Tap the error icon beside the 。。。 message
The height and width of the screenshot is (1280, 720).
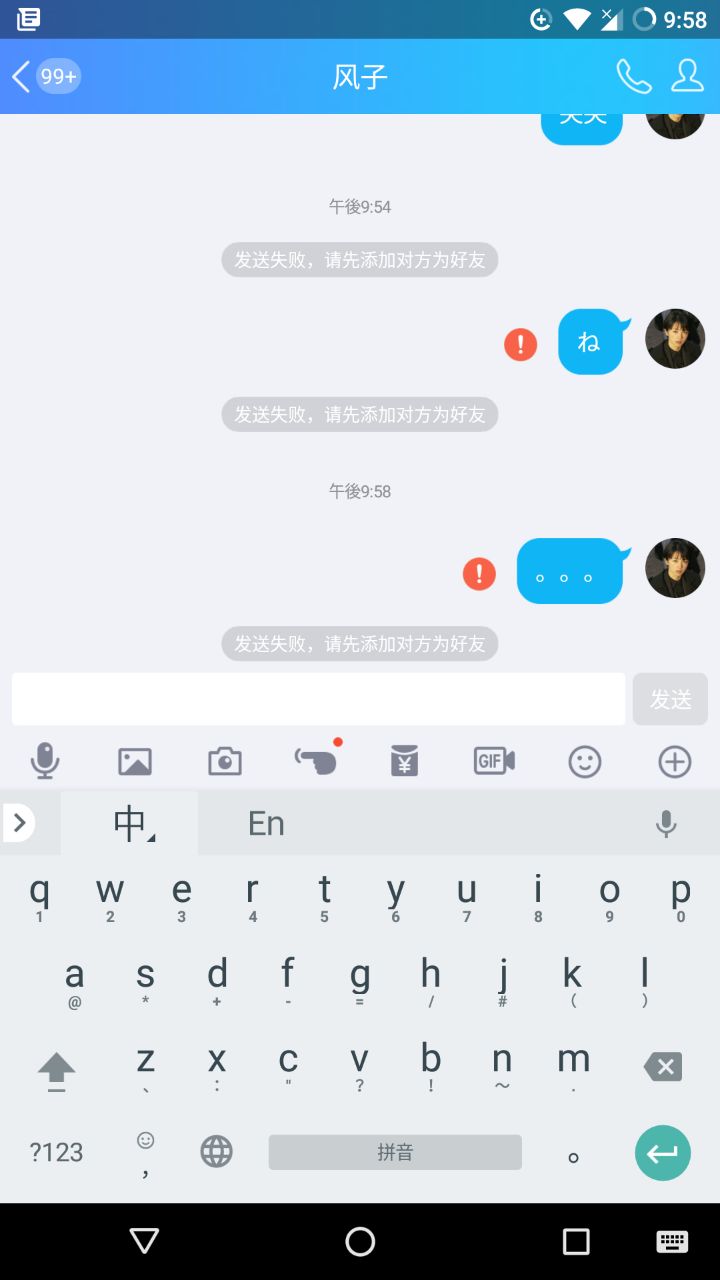(479, 573)
